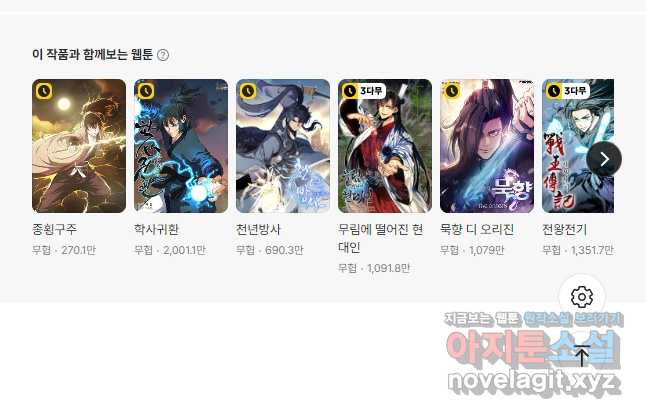646x419 pixels.
Task: Open 무림에 떨어진 현대인 webtoon
Action: coord(385,146)
